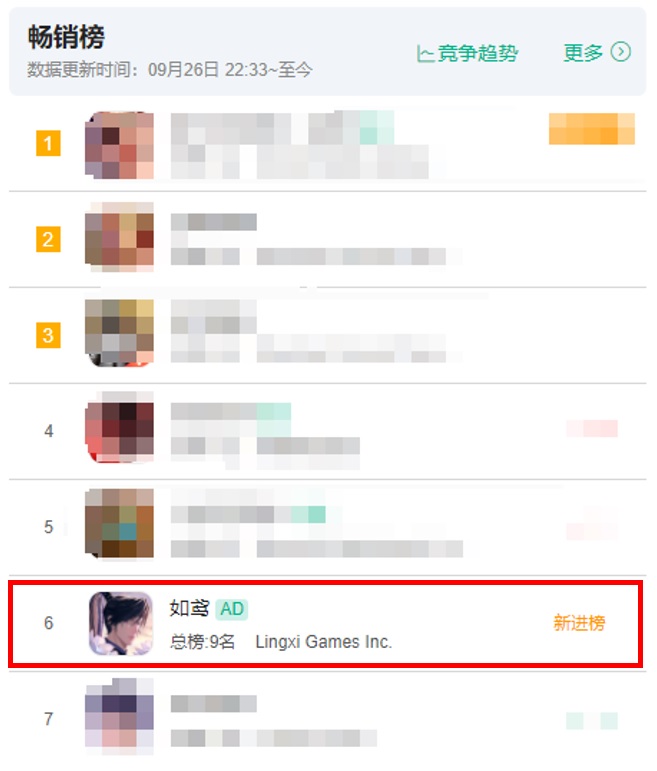Image resolution: width=657 pixels, height=771 pixels.
Task: Select the app ranked number 2
Action: [x=300, y=240]
